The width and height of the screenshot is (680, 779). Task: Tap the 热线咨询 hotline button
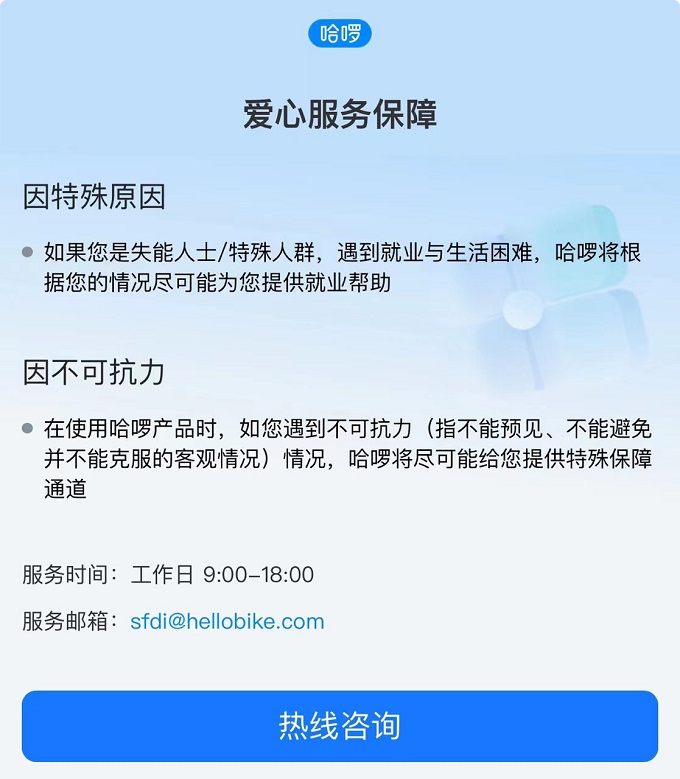[340, 726]
